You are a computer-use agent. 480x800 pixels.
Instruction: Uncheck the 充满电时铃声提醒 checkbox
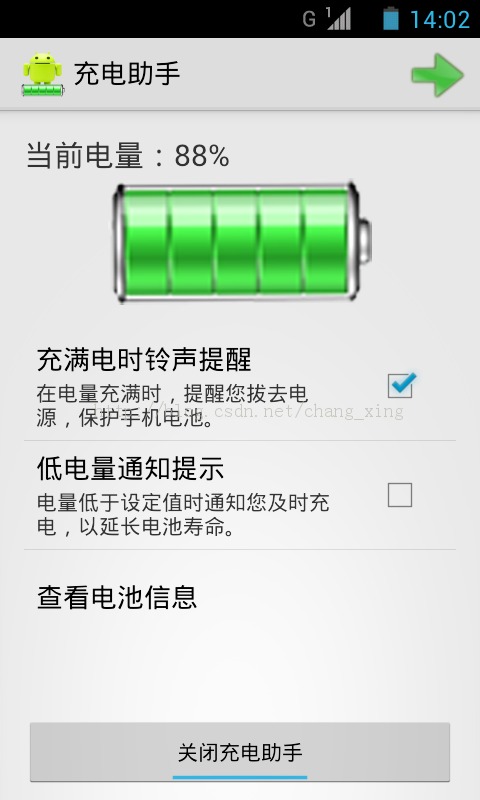[x=401, y=385]
